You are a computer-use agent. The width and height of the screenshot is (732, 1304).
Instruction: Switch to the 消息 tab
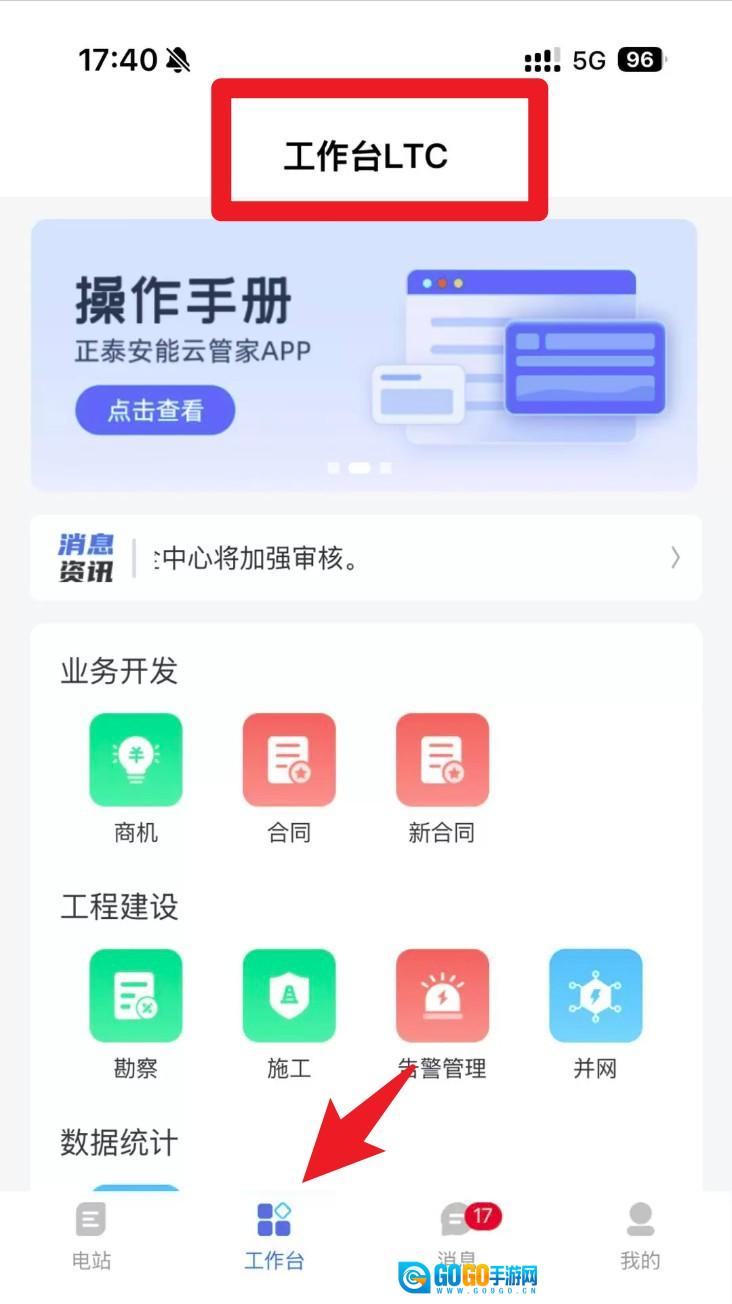pyautogui.click(x=457, y=1236)
